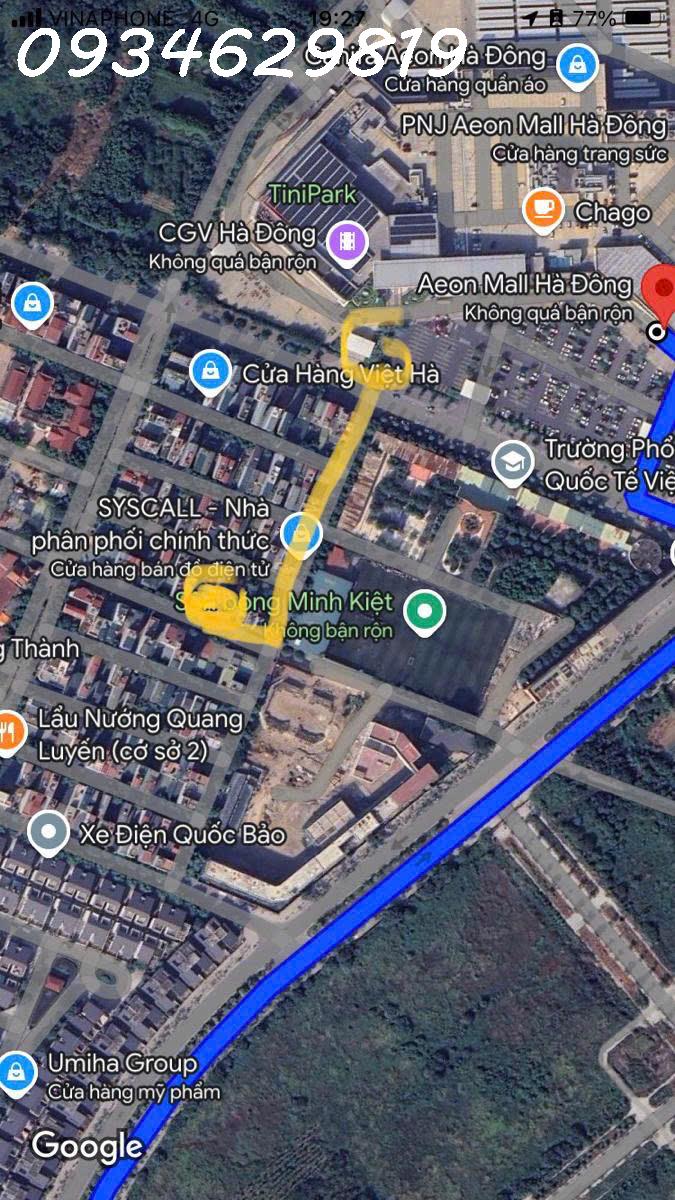Select the Xe Điện Quốc Bảo marker
The width and height of the screenshot is (675, 1200).
[49, 833]
